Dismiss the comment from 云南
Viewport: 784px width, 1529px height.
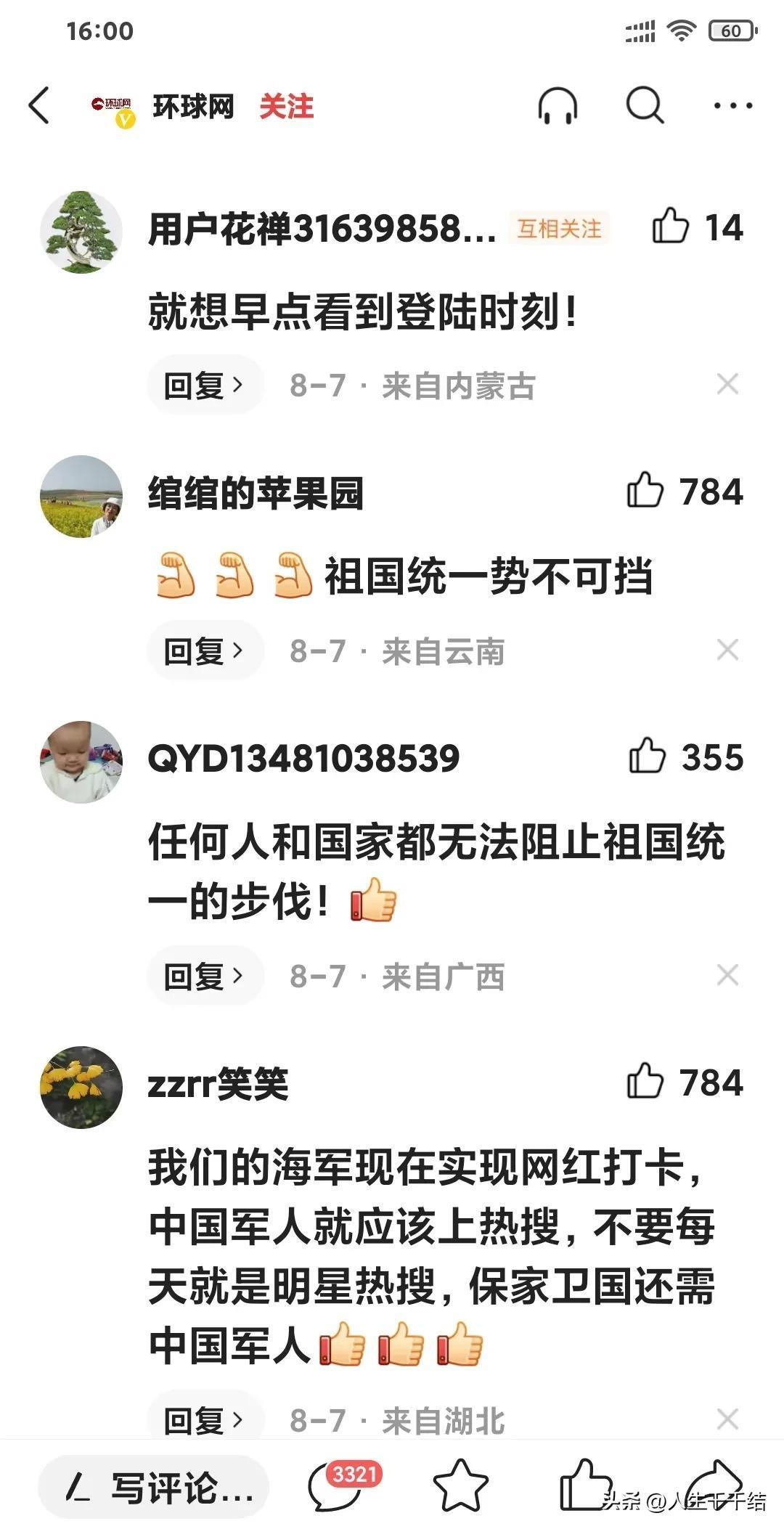click(x=727, y=650)
